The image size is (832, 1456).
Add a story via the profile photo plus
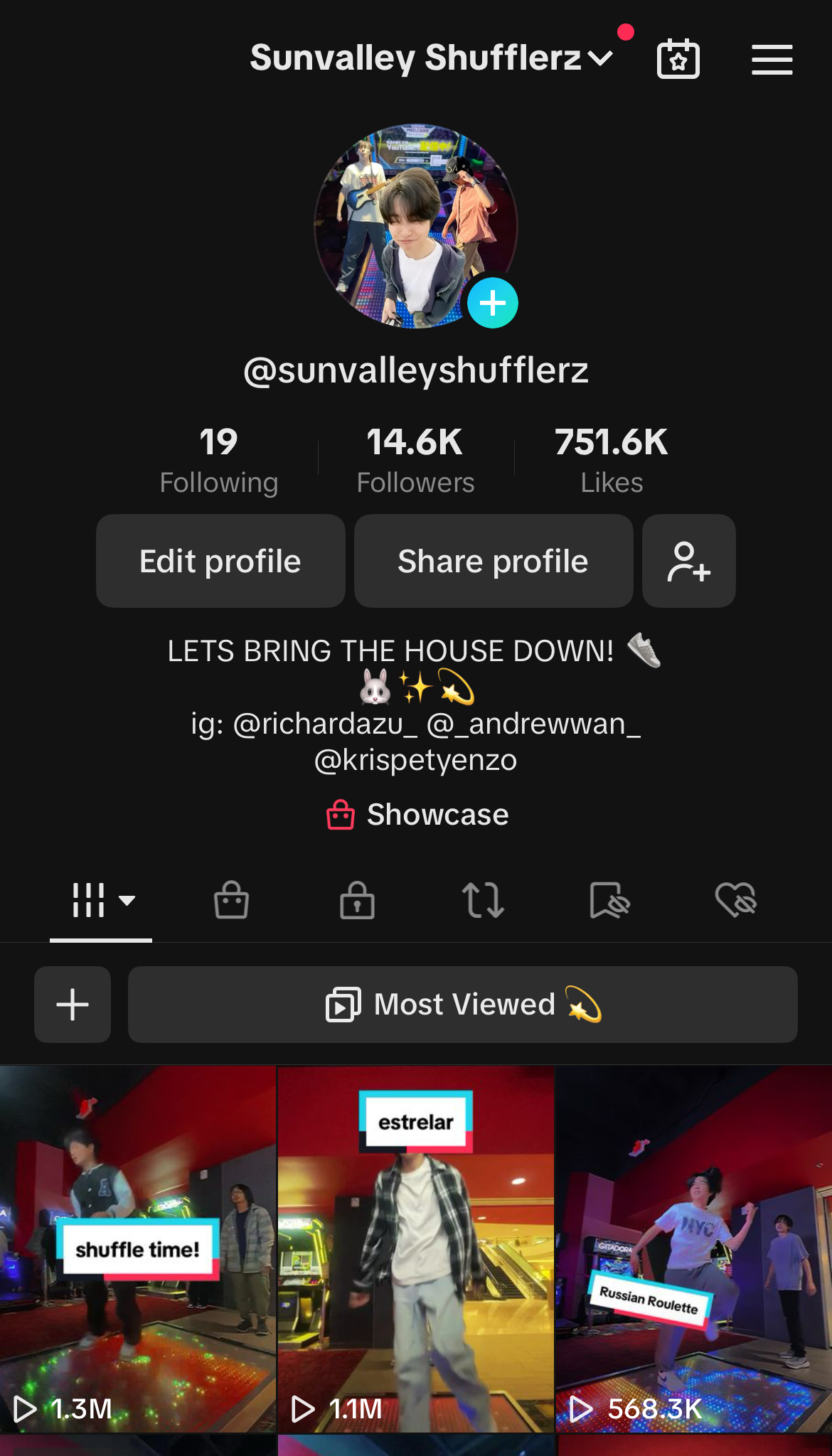pos(493,304)
